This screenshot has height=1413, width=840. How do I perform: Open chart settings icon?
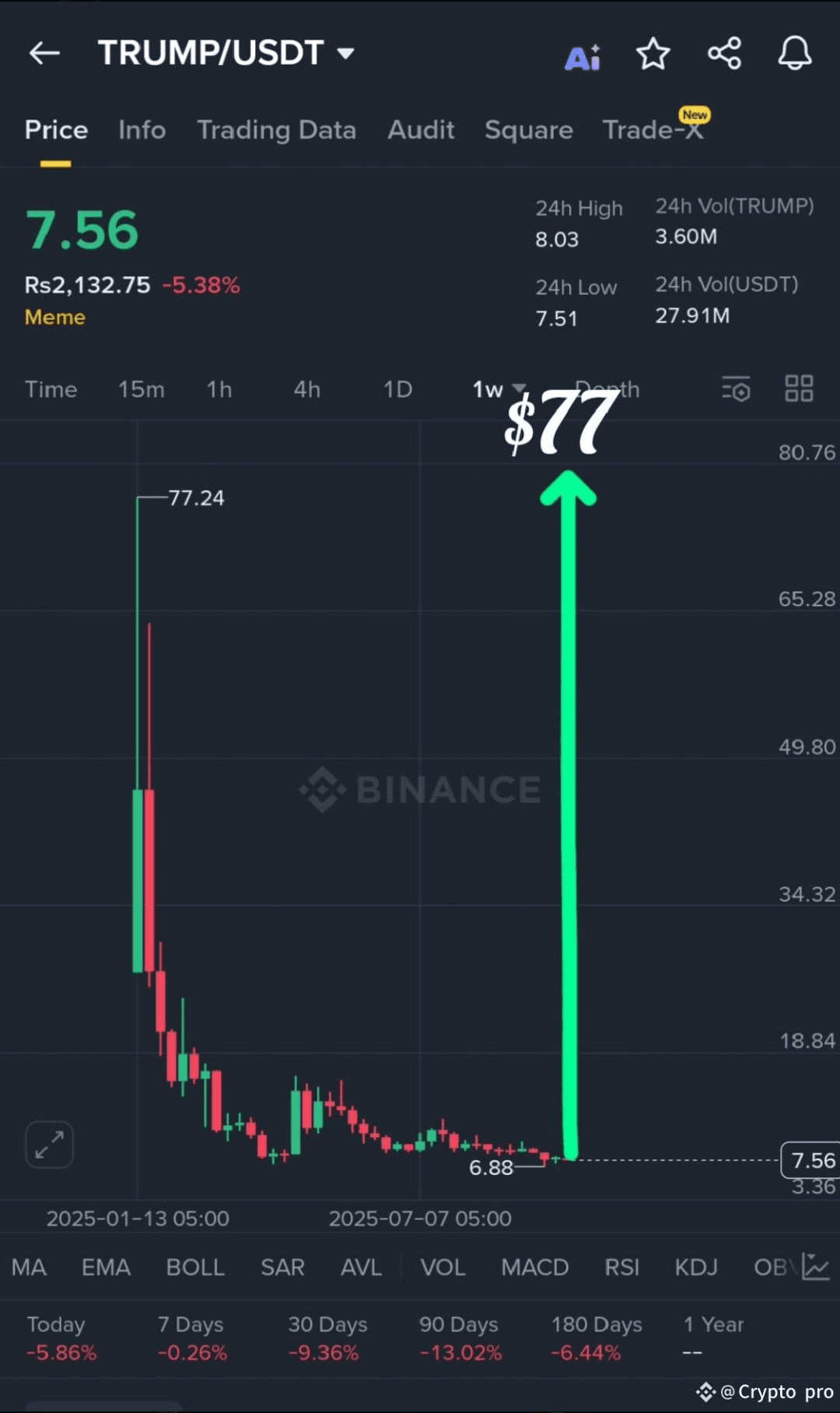(736, 388)
